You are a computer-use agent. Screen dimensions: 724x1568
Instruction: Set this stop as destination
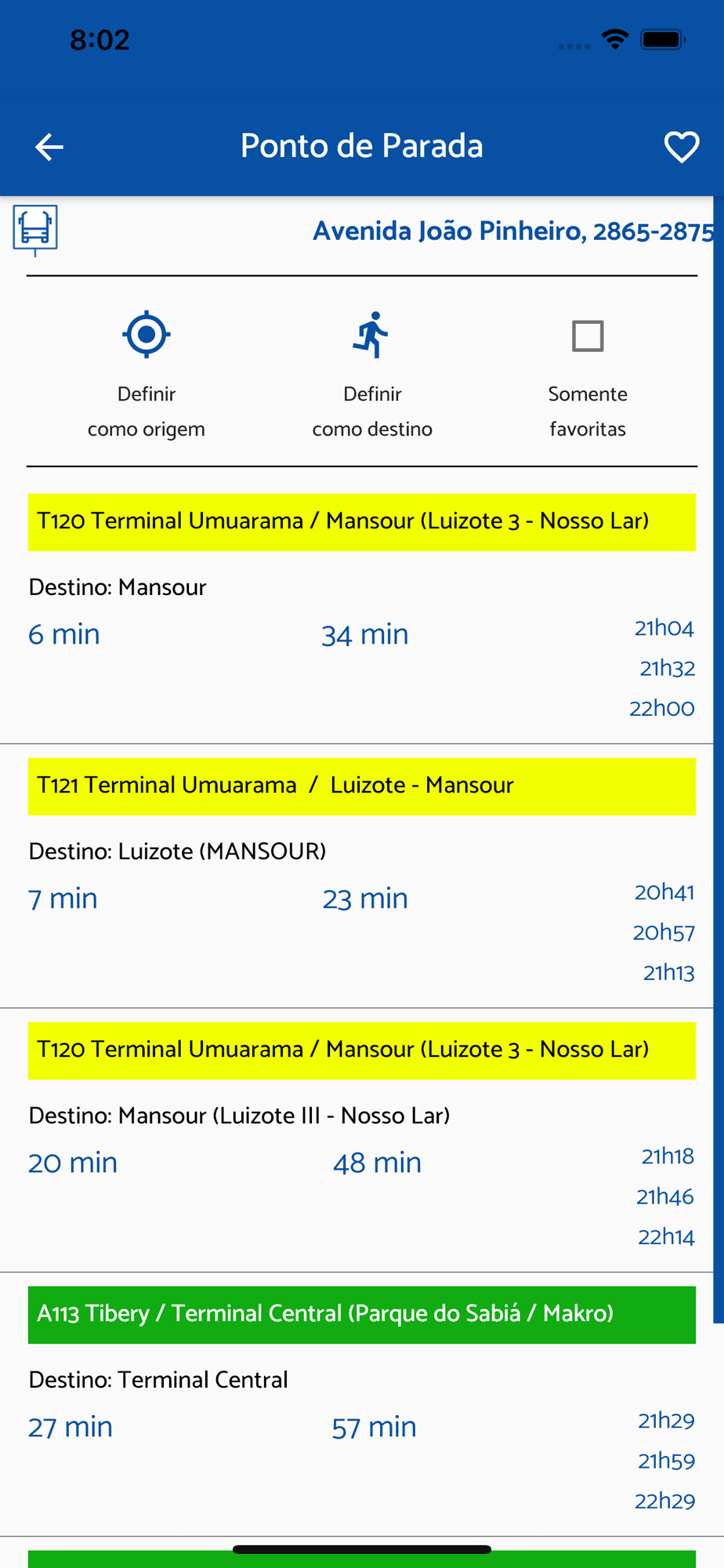[372, 375]
